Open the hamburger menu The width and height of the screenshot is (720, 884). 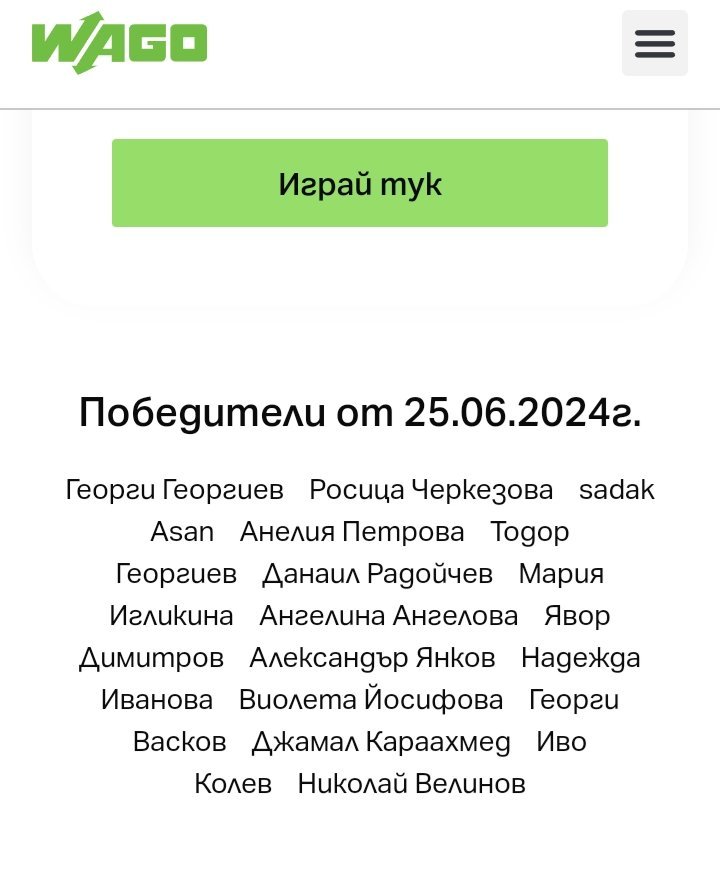click(x=655, y=43)
